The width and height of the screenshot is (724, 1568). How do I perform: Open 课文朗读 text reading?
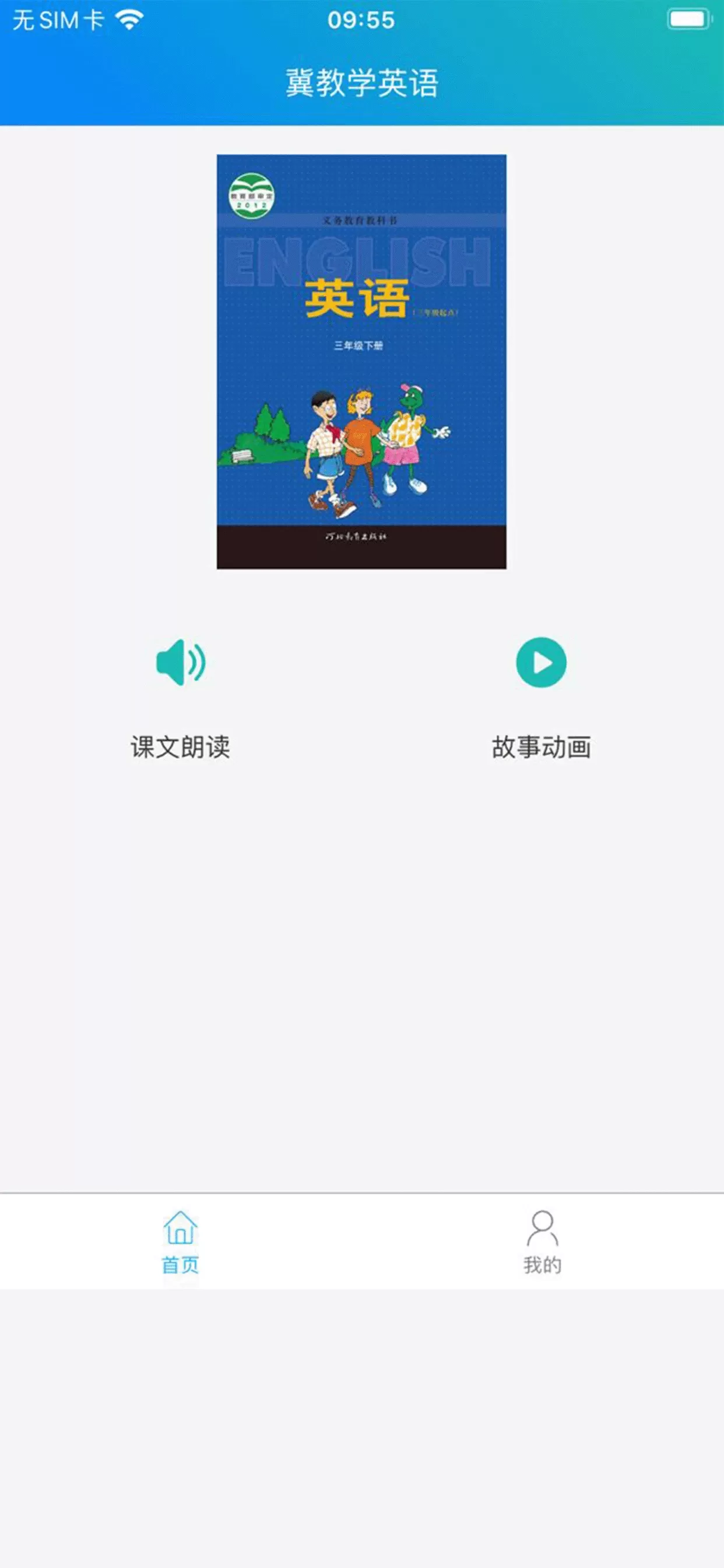click(181, 699)
